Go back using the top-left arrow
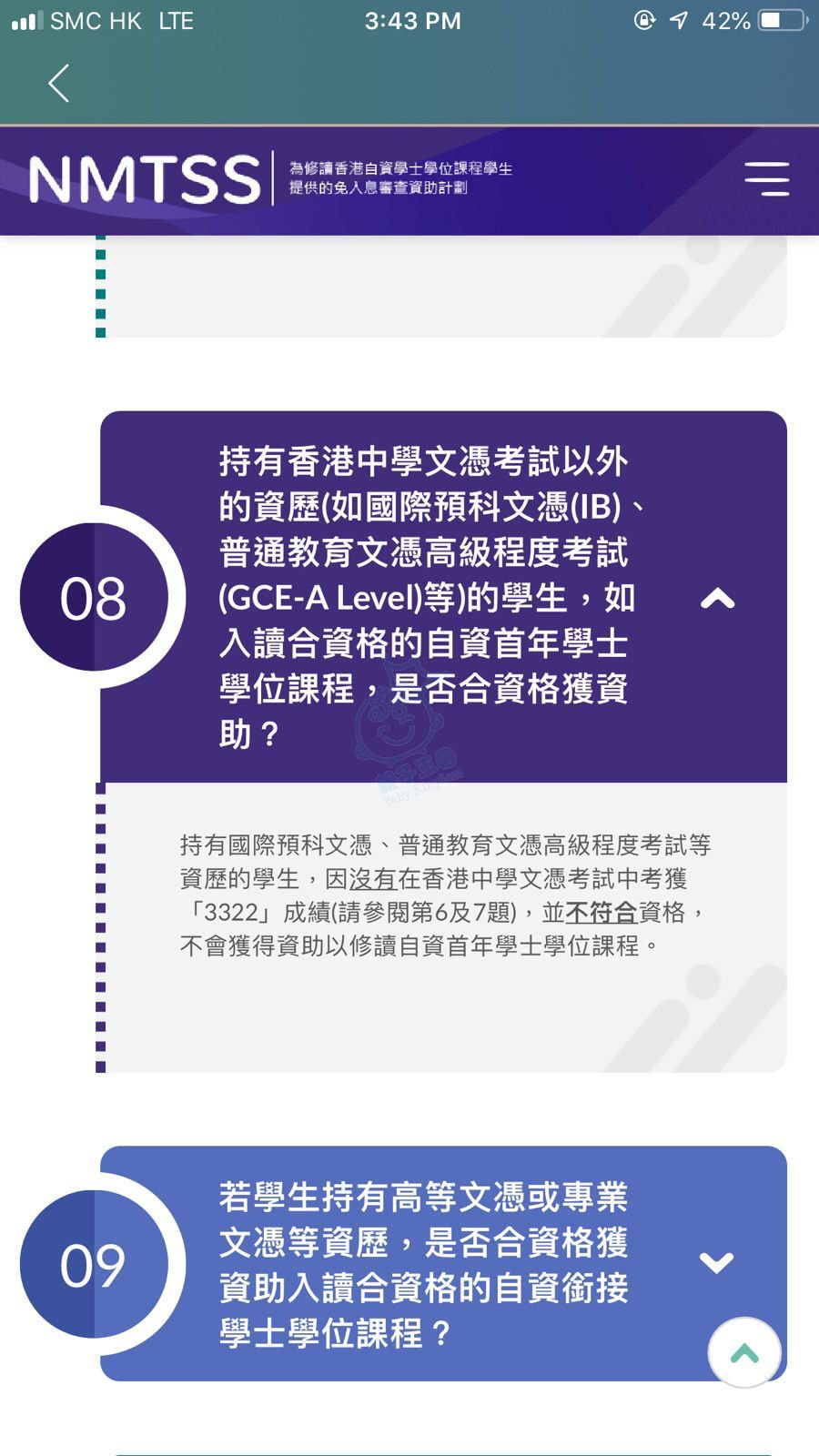 tap(59, 84)
